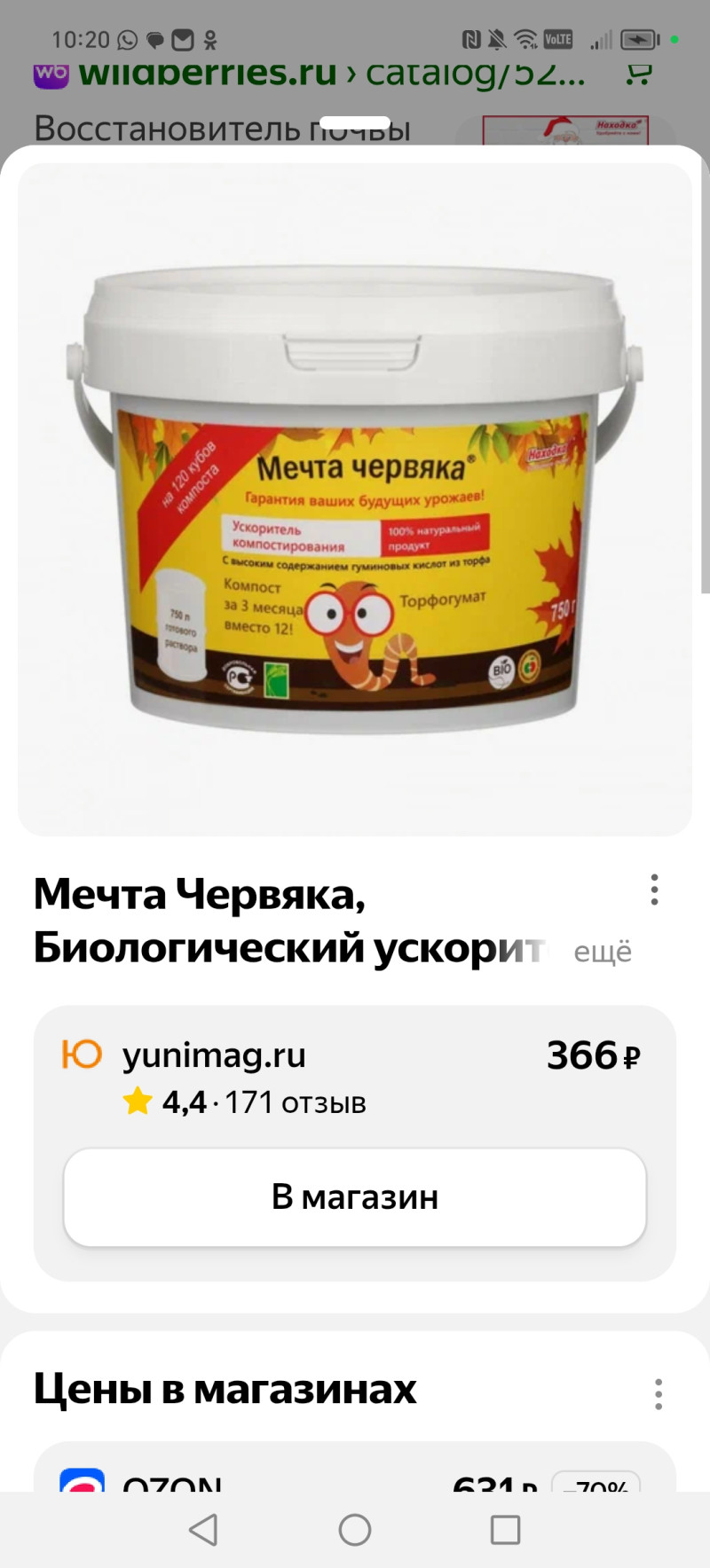Open the product image of Мечта червяка

[x=355, y=498]
